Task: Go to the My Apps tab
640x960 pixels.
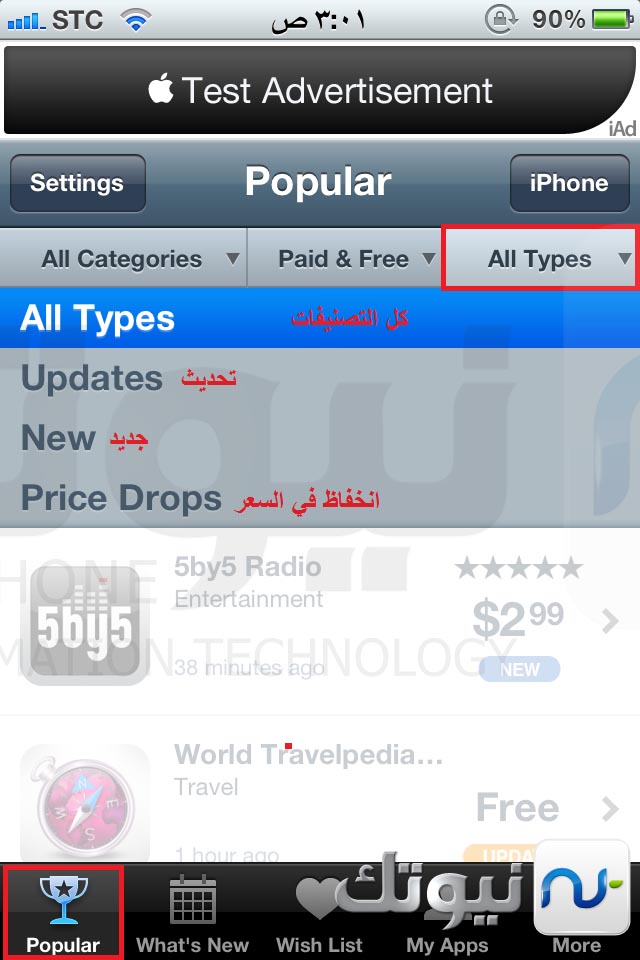Action: coord(447,915)
